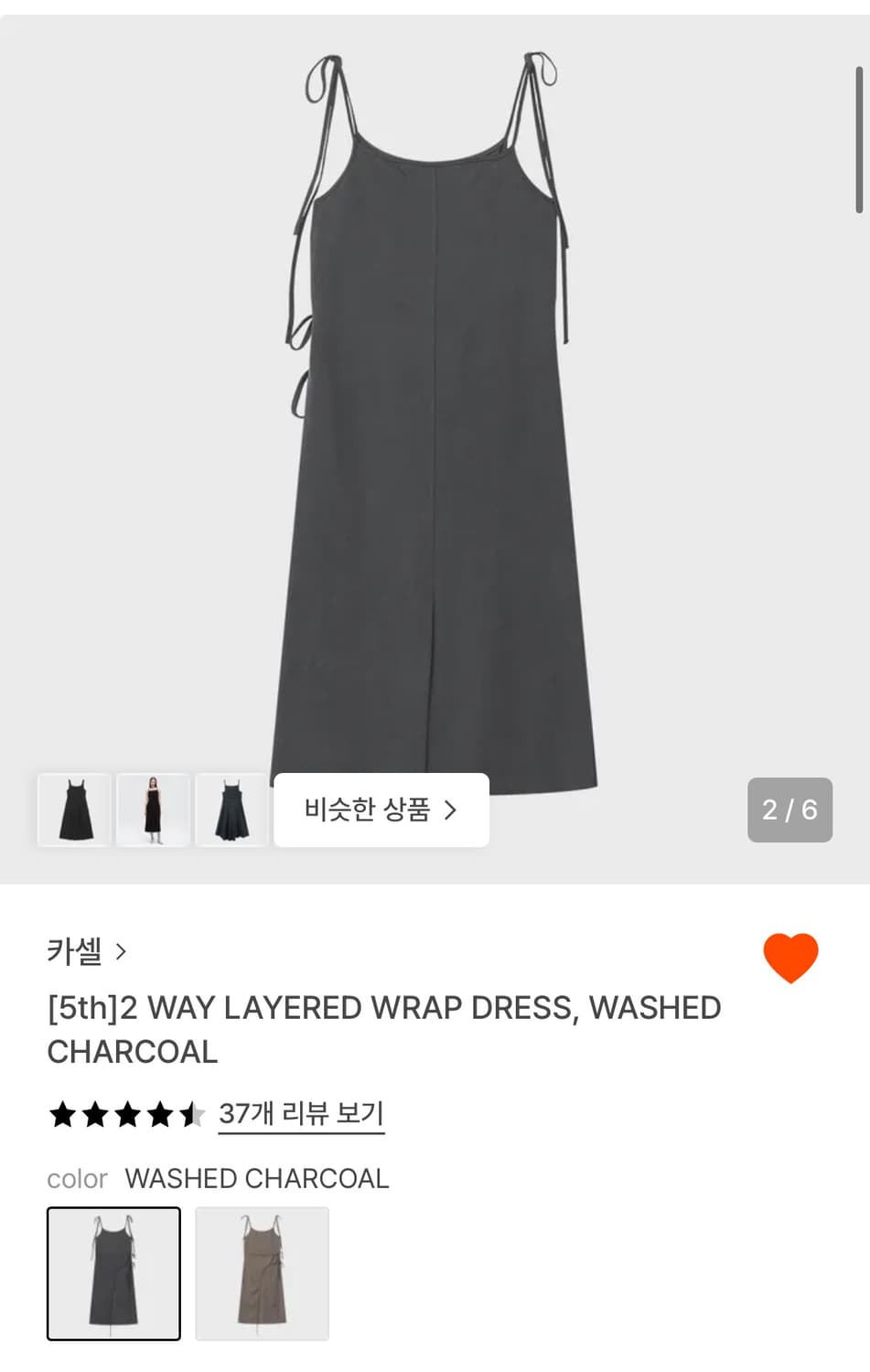The image size is (870, 1372).
Task: Select the brown color variant swatch
Action: click(x=263, y=1274)
